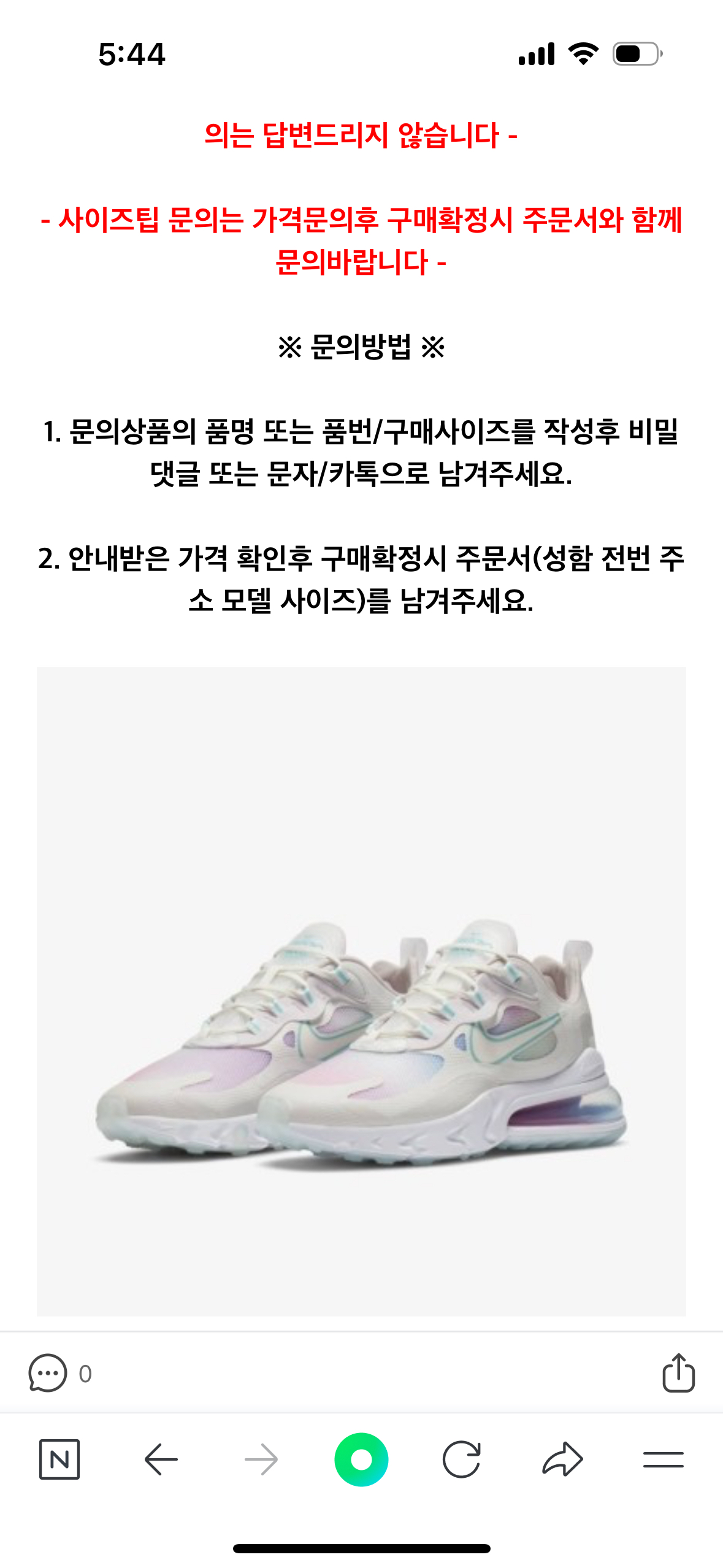Screen dimensions: 723x1568
Task: Go back to the previous page
Action: tap(161, 1459)
